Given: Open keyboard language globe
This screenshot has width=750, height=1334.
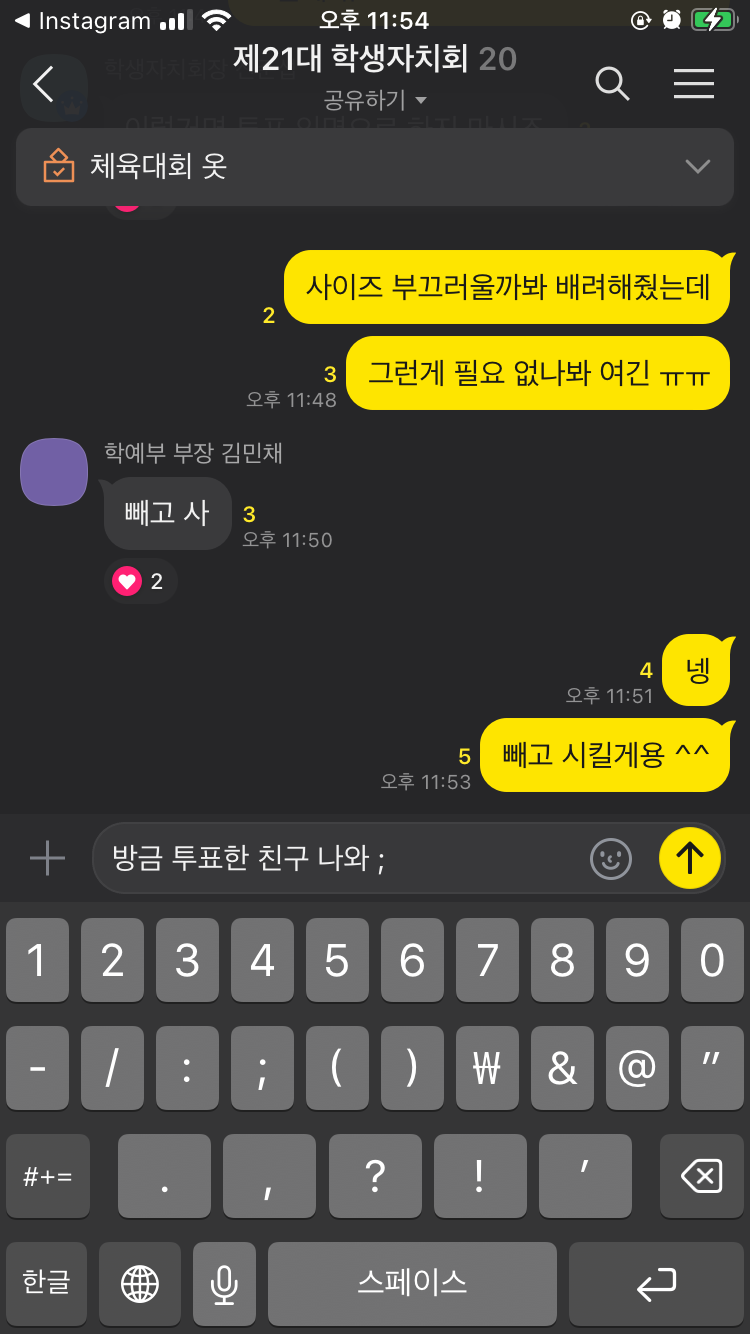Looking at the screenshot, I should (x=140, y=1282).
